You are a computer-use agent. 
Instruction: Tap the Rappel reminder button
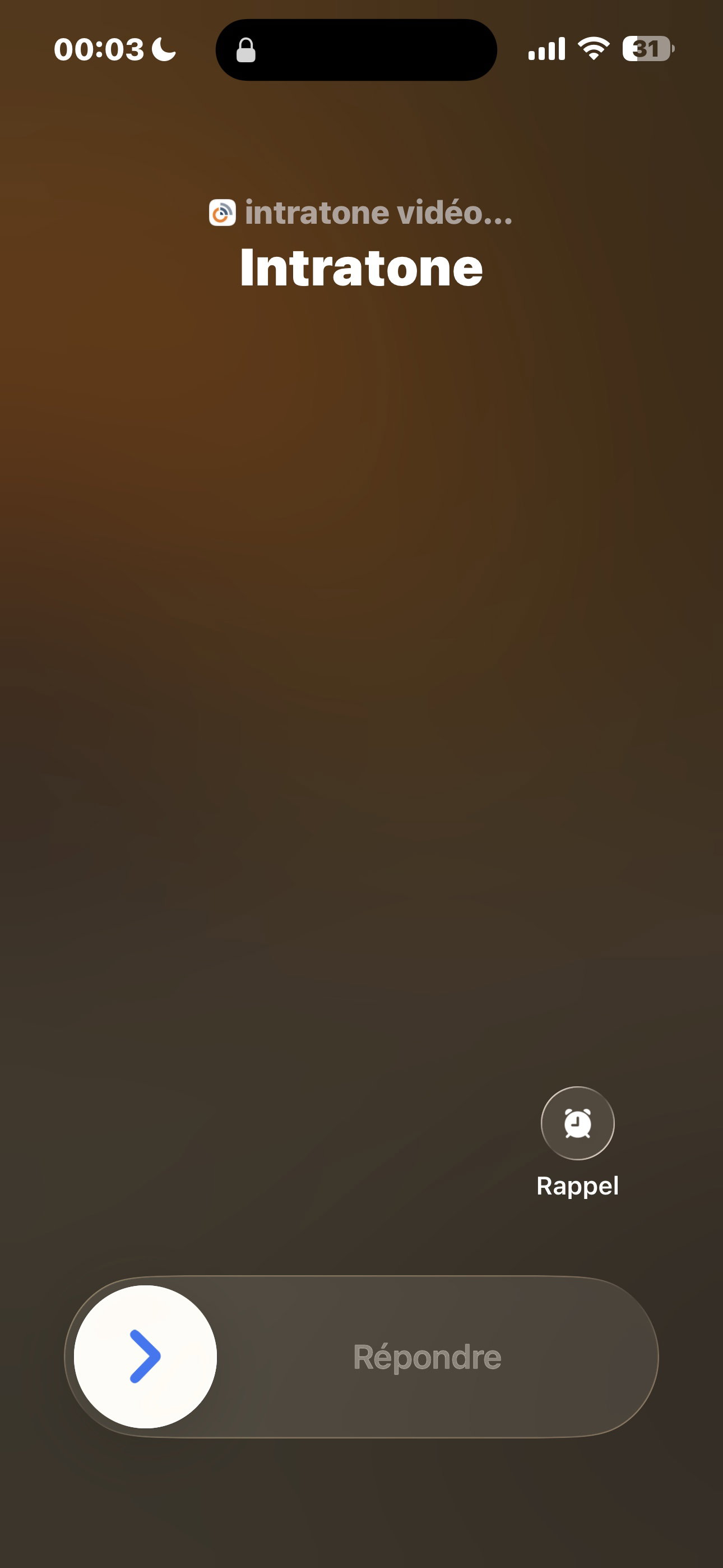tap(577, 1123)
